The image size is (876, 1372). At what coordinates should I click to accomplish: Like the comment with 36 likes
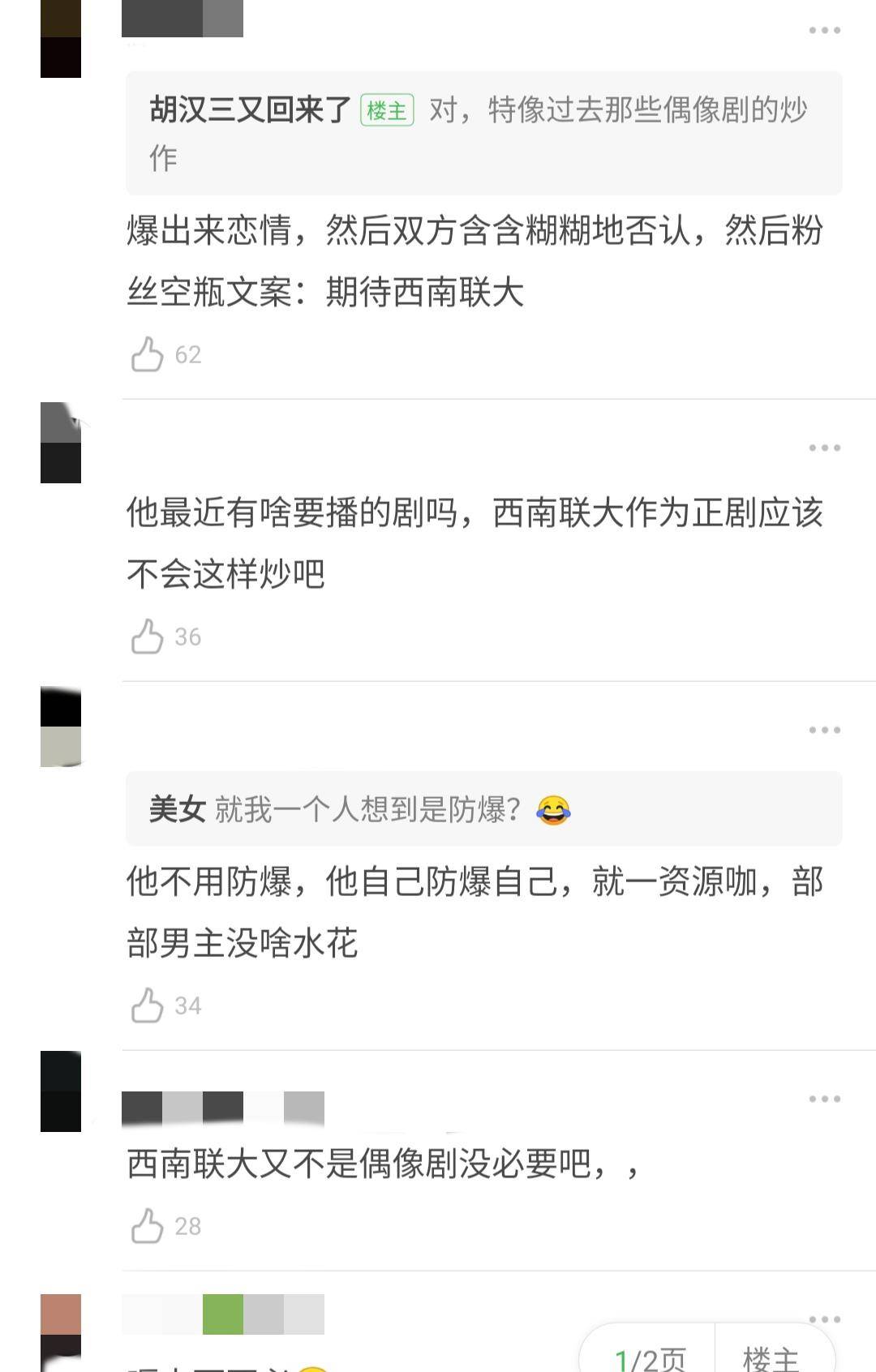(148, 637)
